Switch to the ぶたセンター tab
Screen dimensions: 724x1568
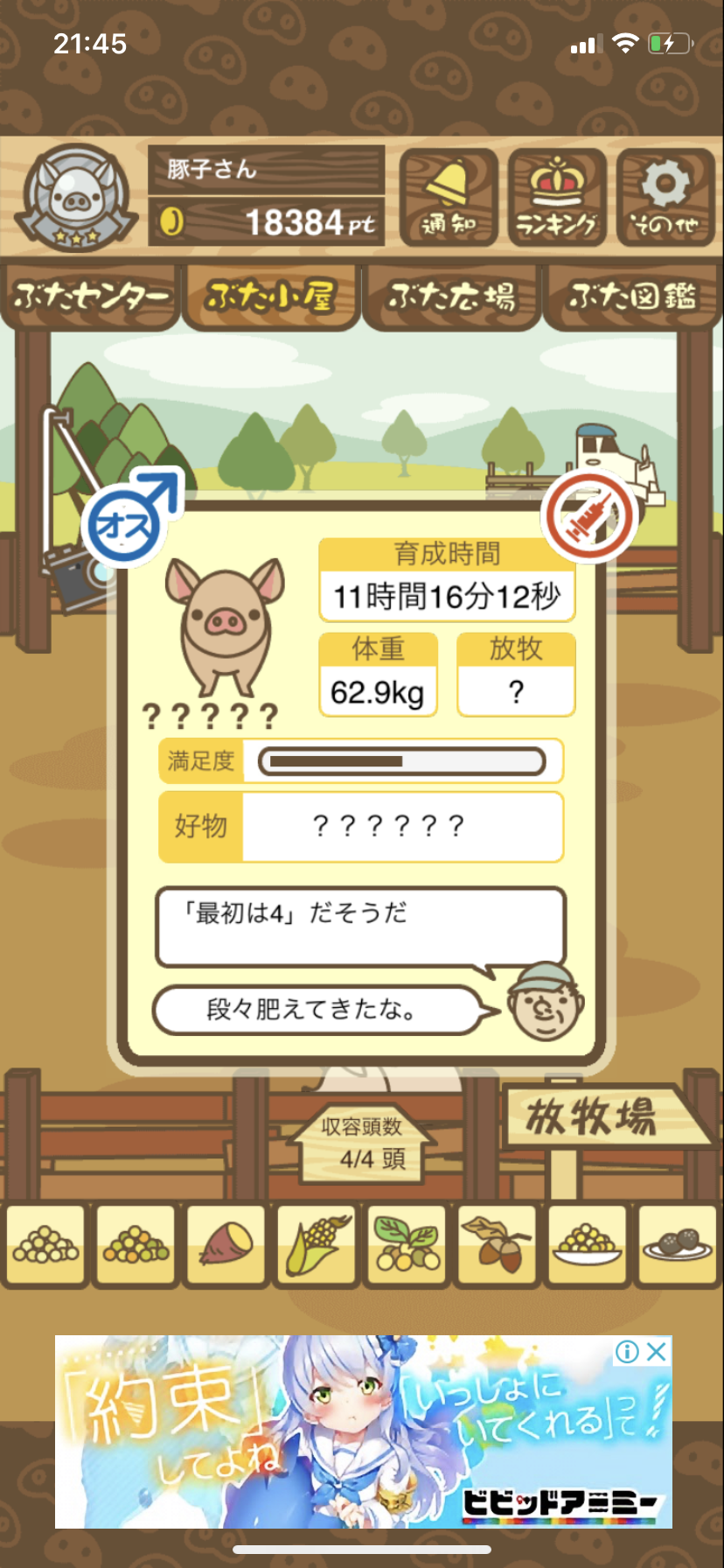click(x=91, y=297)
